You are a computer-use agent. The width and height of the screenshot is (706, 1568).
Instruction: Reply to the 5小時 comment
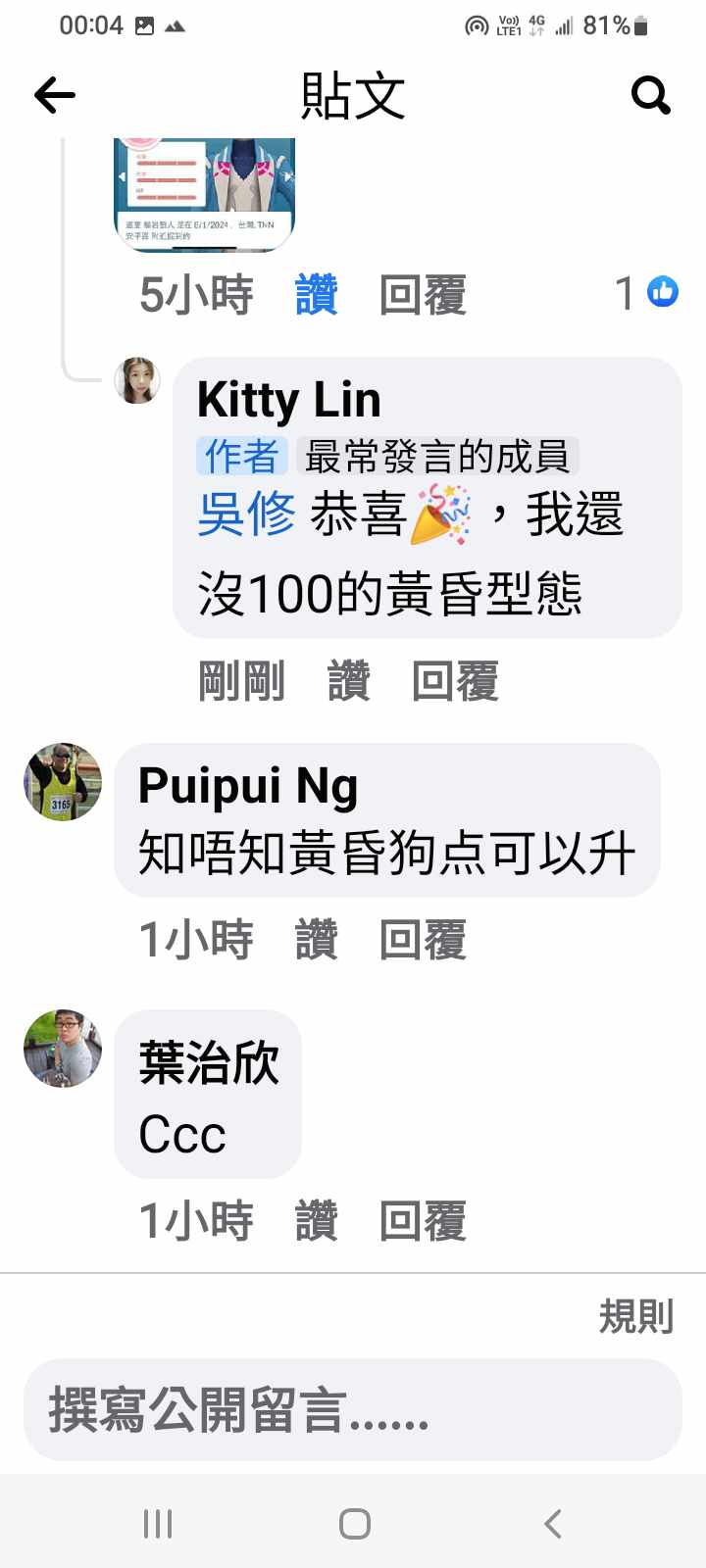coord(423,295)
